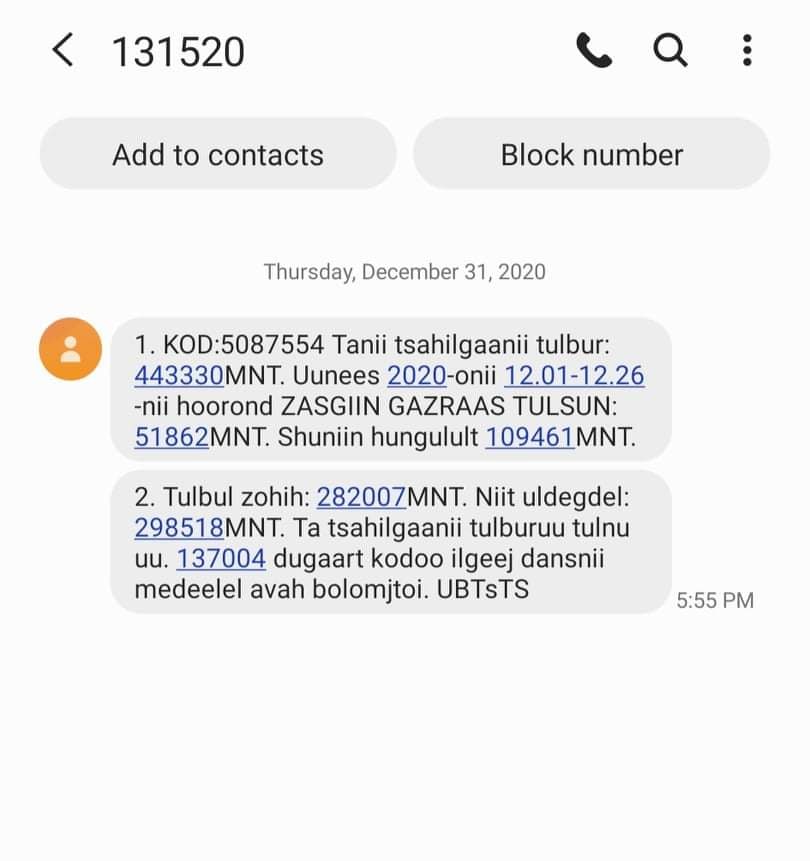Call the number 131520
Screen dimensions: 810x861
593,50
